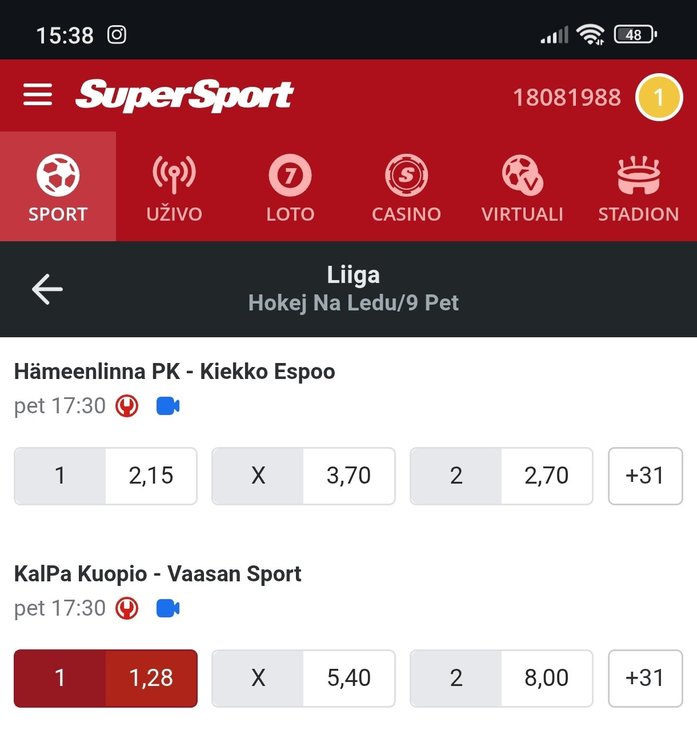697x750 pixels.
Task: Switch to the Uživo tab
Action: (174, 188)
